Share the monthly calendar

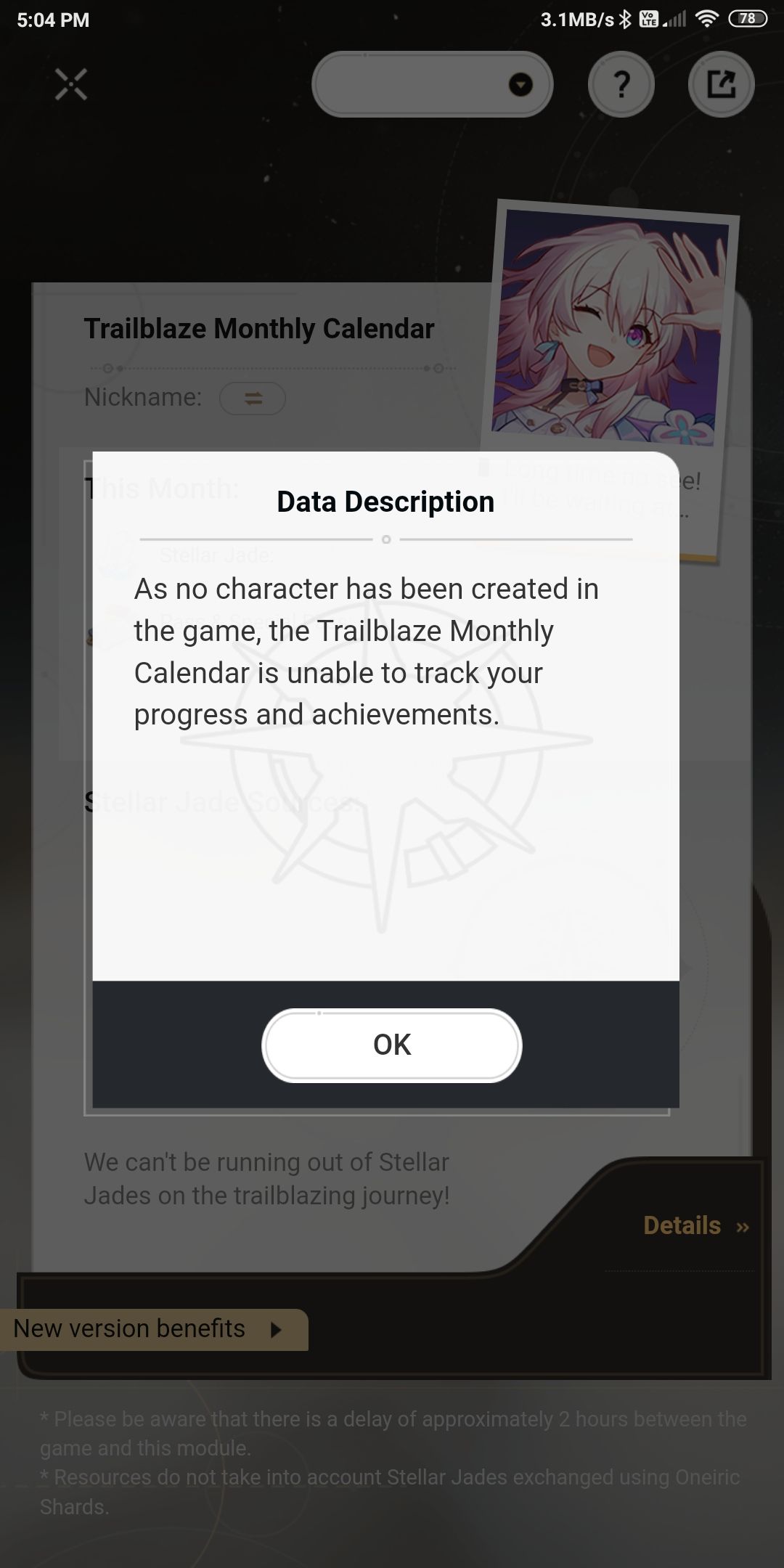click(721, 84)
